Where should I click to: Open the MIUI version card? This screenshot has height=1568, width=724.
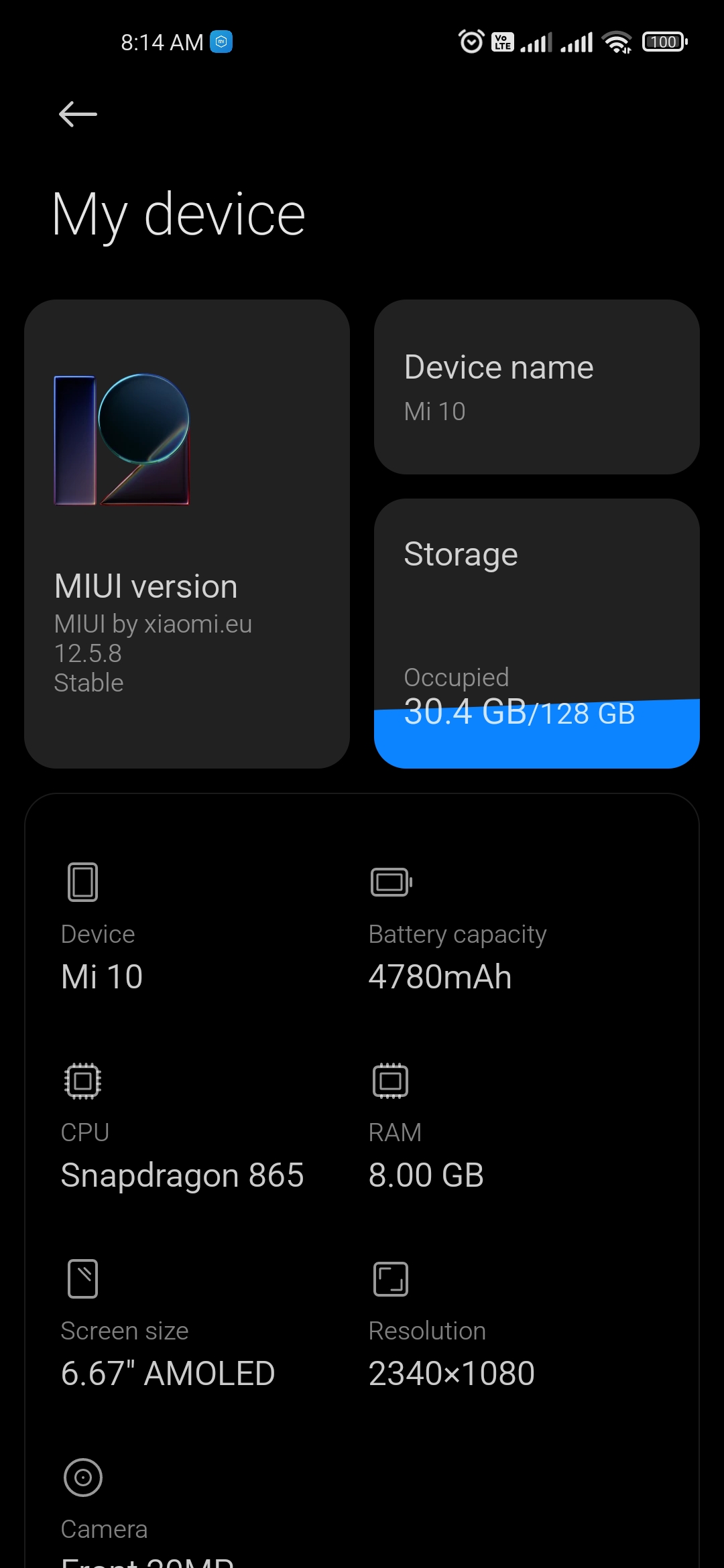pyautogui.click(x=187, y=534)
